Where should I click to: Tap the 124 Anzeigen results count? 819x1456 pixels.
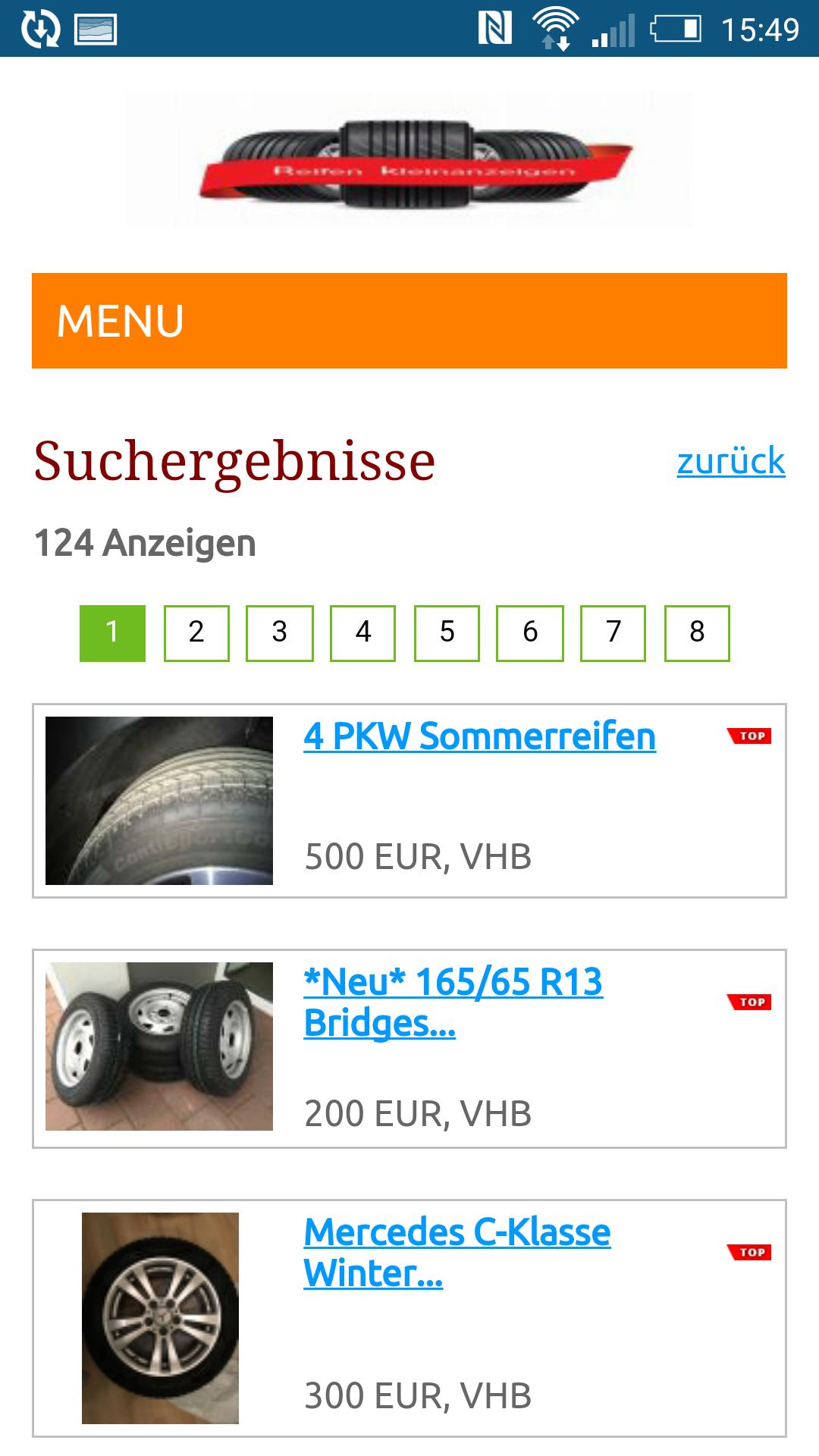click(x=145, y=541)
